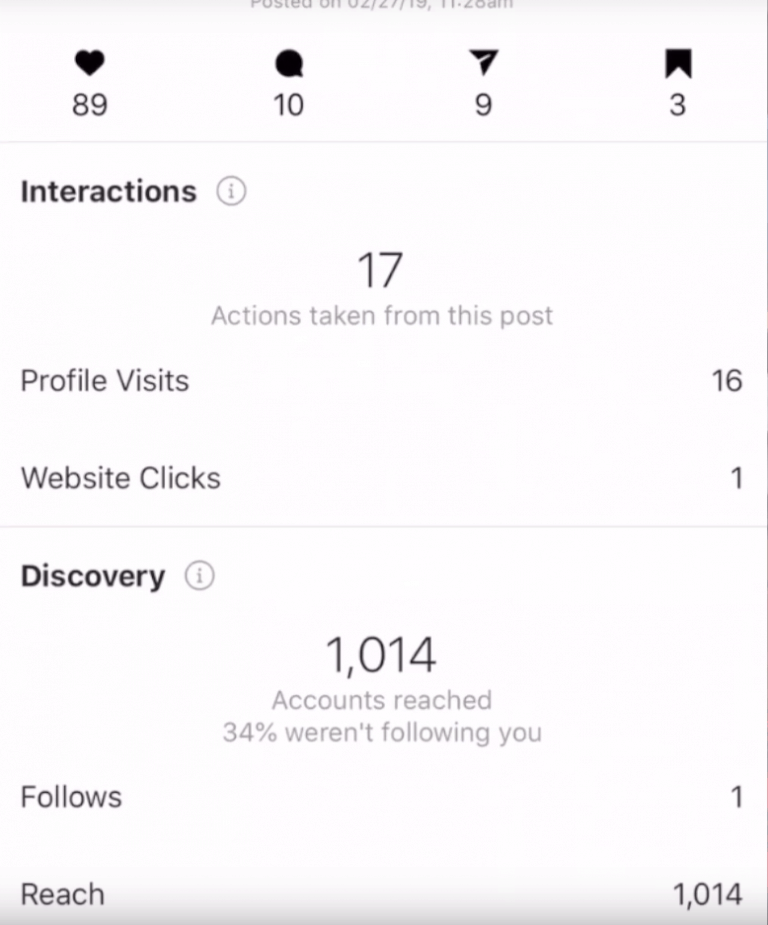Click the comment count under the speech bubble
The image size is (768, 925).
(288, 103)
